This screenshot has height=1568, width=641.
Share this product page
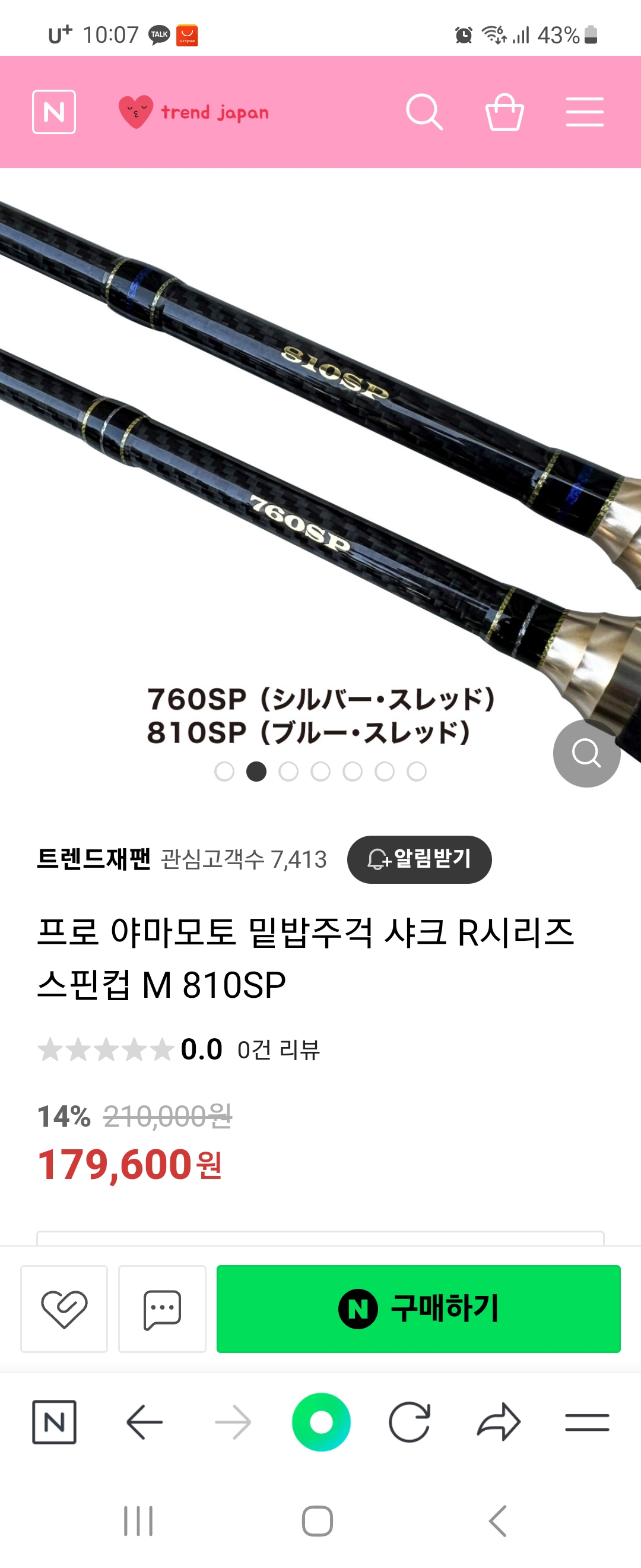tap(499, 1422)
